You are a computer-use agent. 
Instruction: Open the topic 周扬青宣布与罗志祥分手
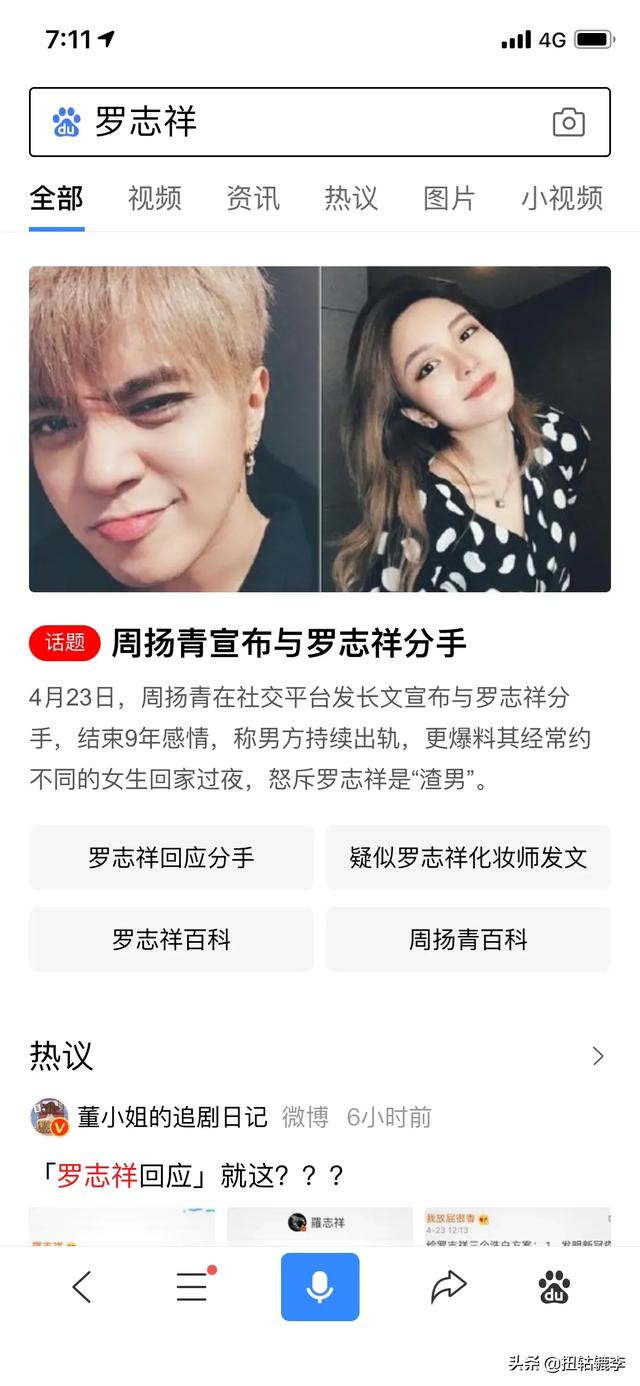coord(289,642)
